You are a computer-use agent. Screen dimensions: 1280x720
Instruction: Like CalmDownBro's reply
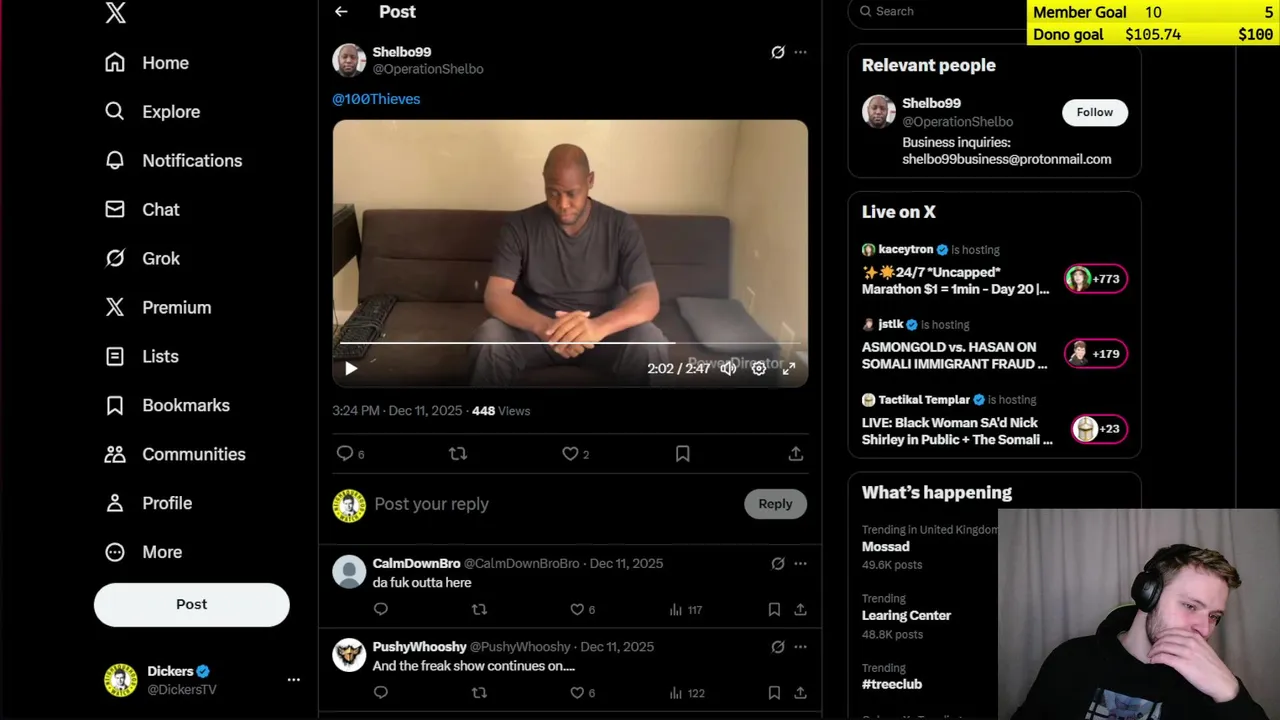[577, 609]
